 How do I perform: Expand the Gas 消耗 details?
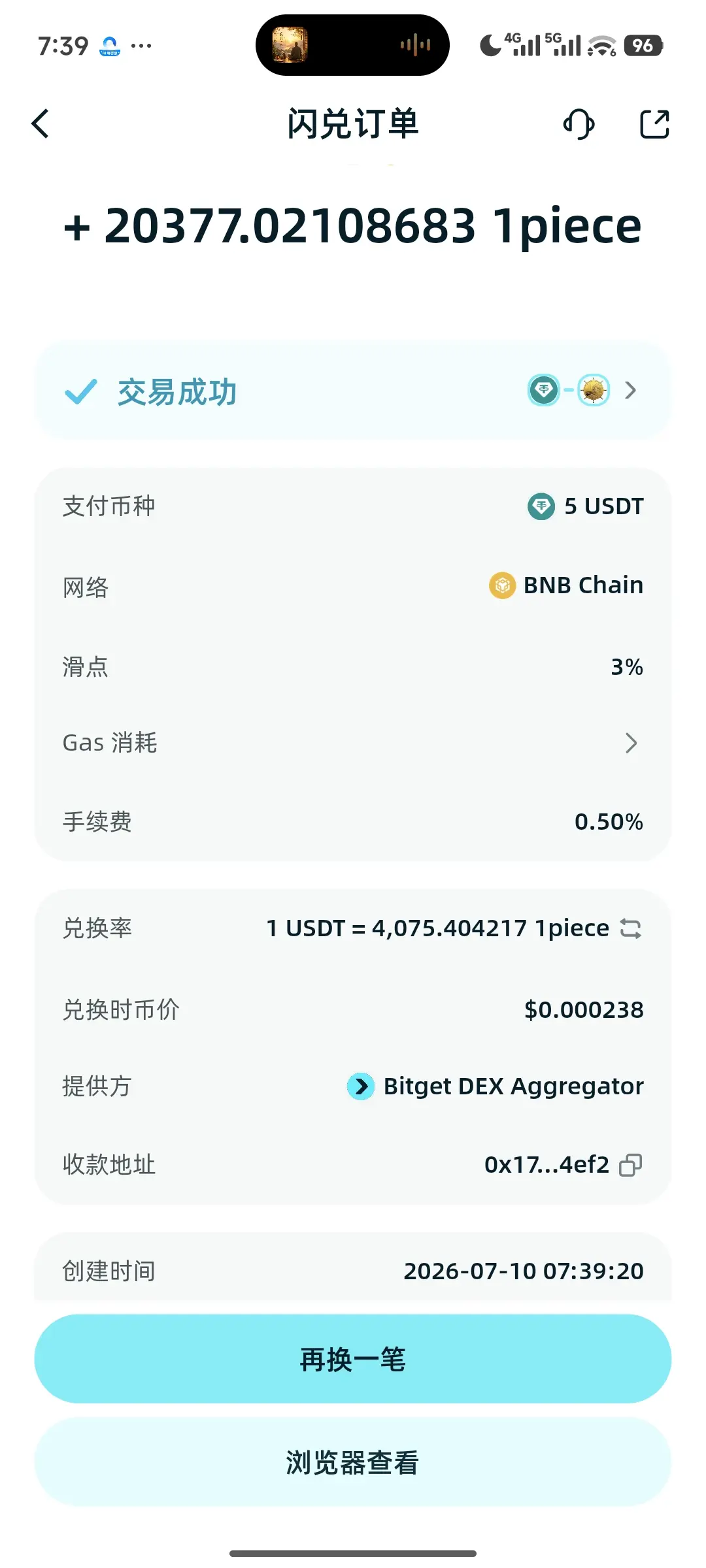[353, 743]
